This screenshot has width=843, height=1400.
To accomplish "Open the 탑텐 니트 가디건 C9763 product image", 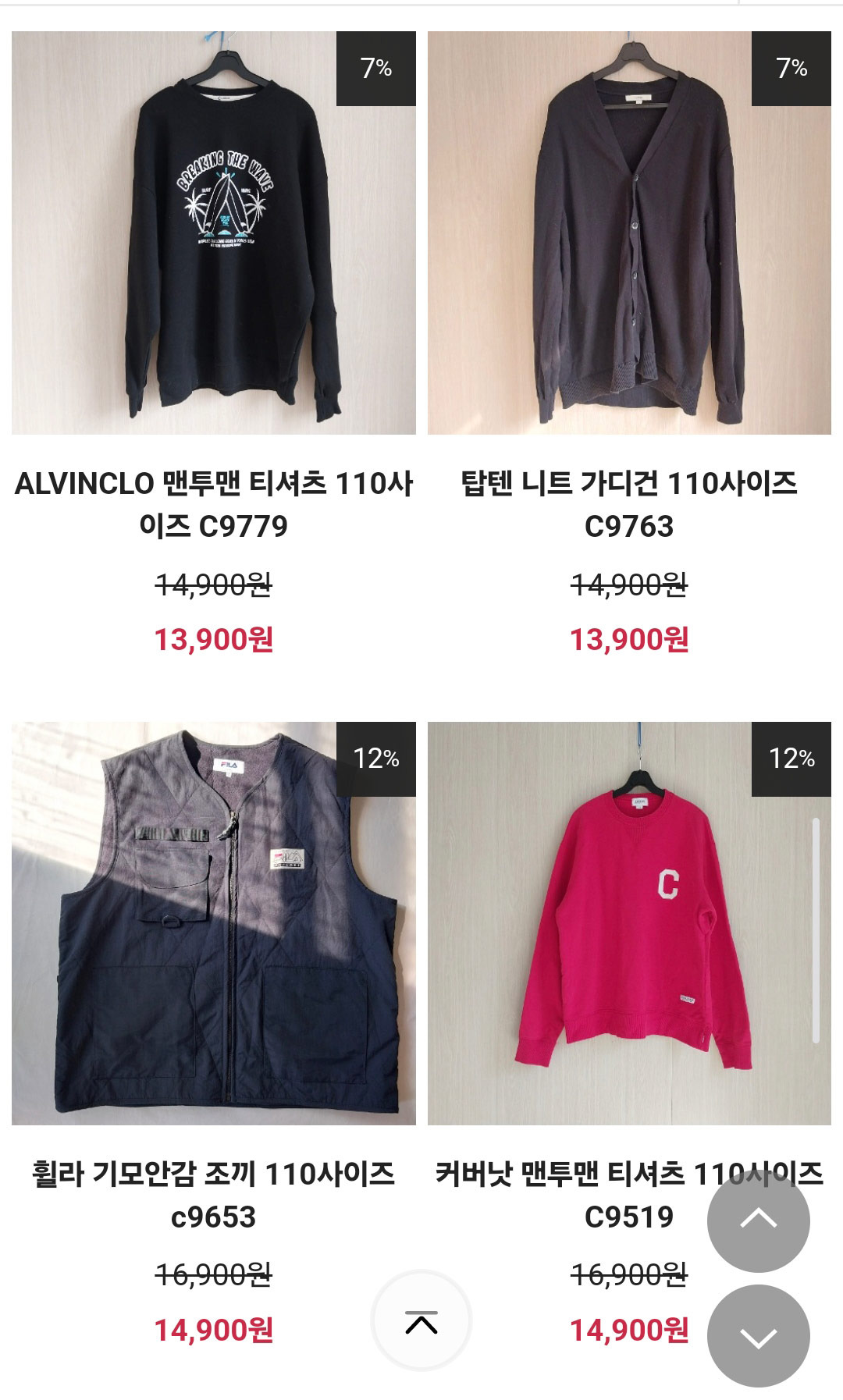I will point(629,233).
